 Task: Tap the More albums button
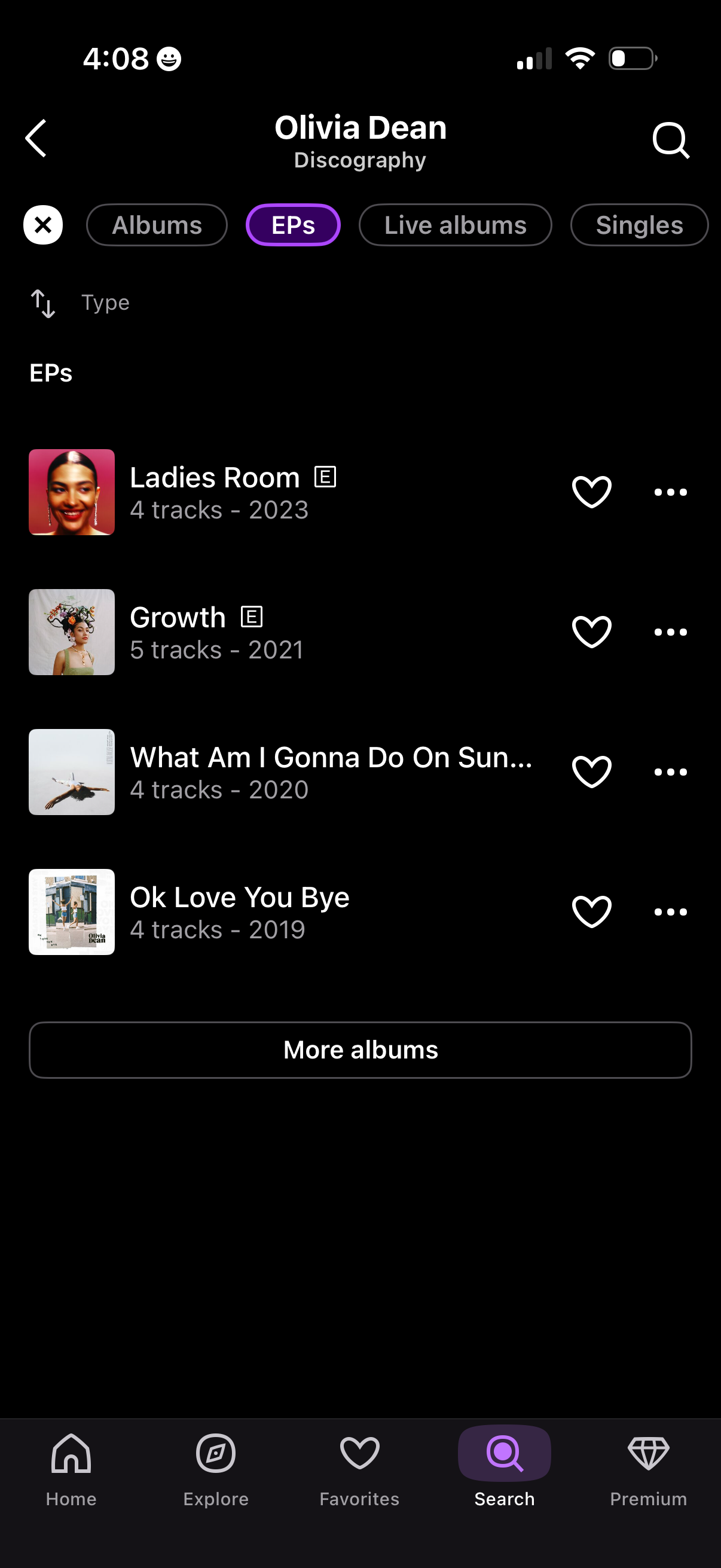click(x=360, y=1050)
